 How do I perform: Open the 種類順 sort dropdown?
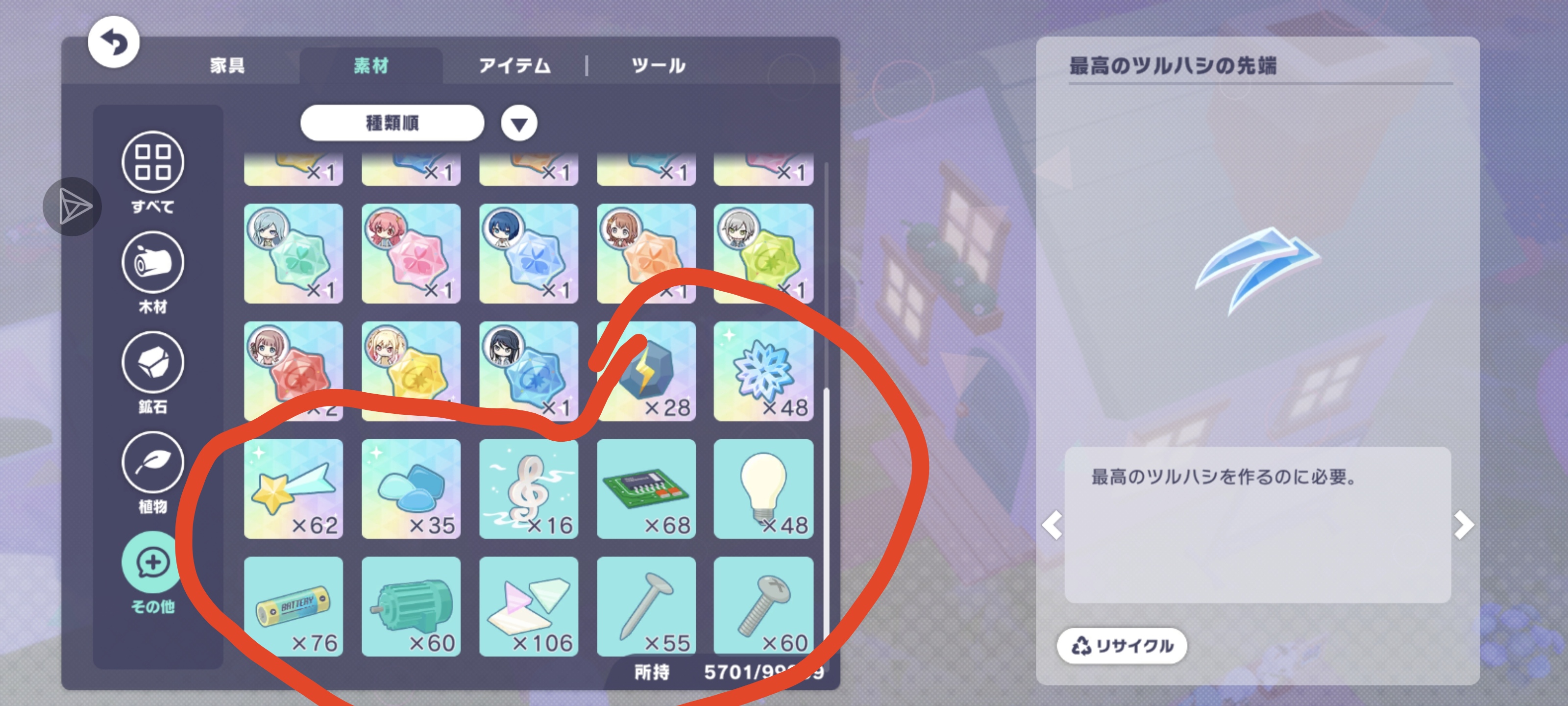click(392, 123)
